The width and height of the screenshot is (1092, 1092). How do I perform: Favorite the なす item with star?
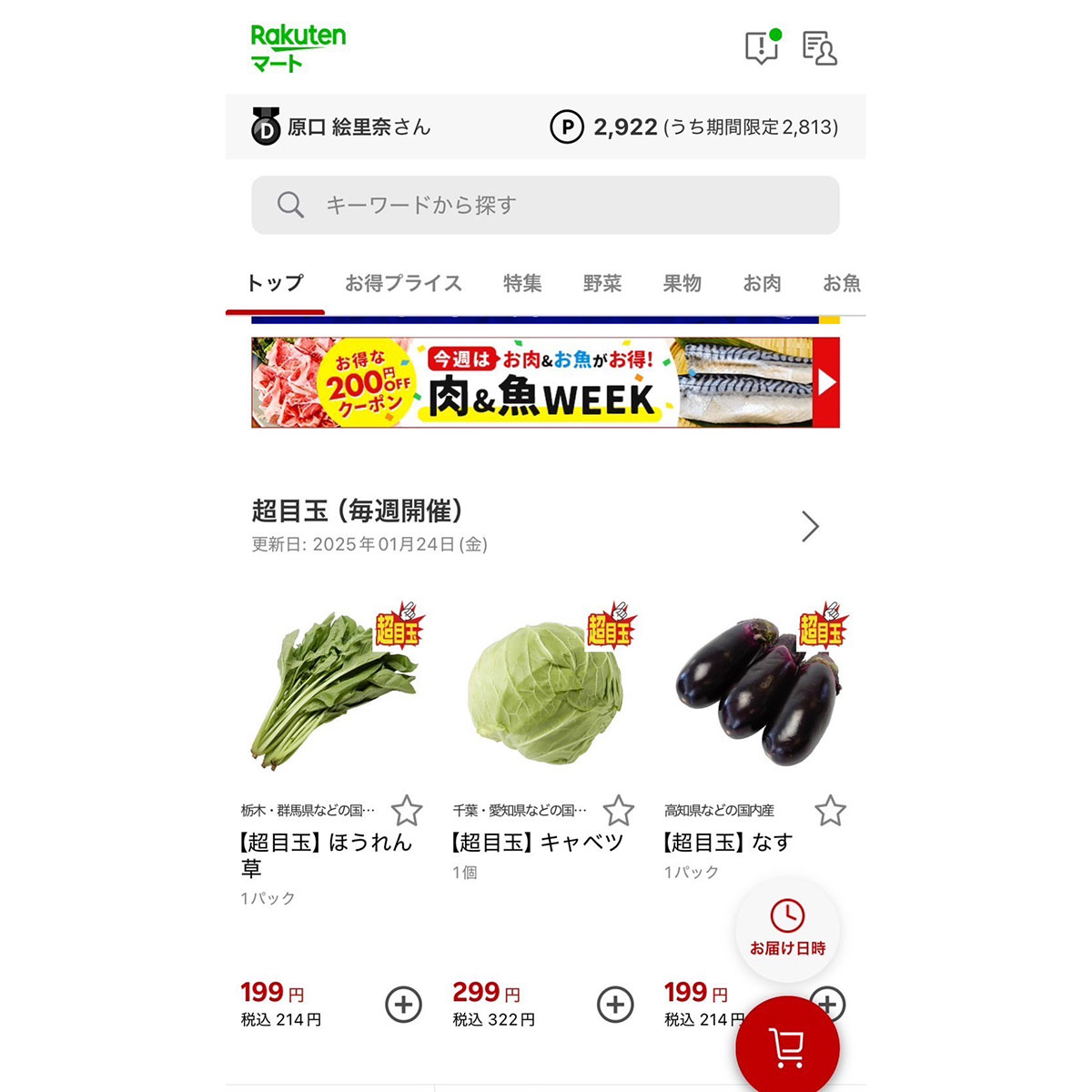(830, 810)
